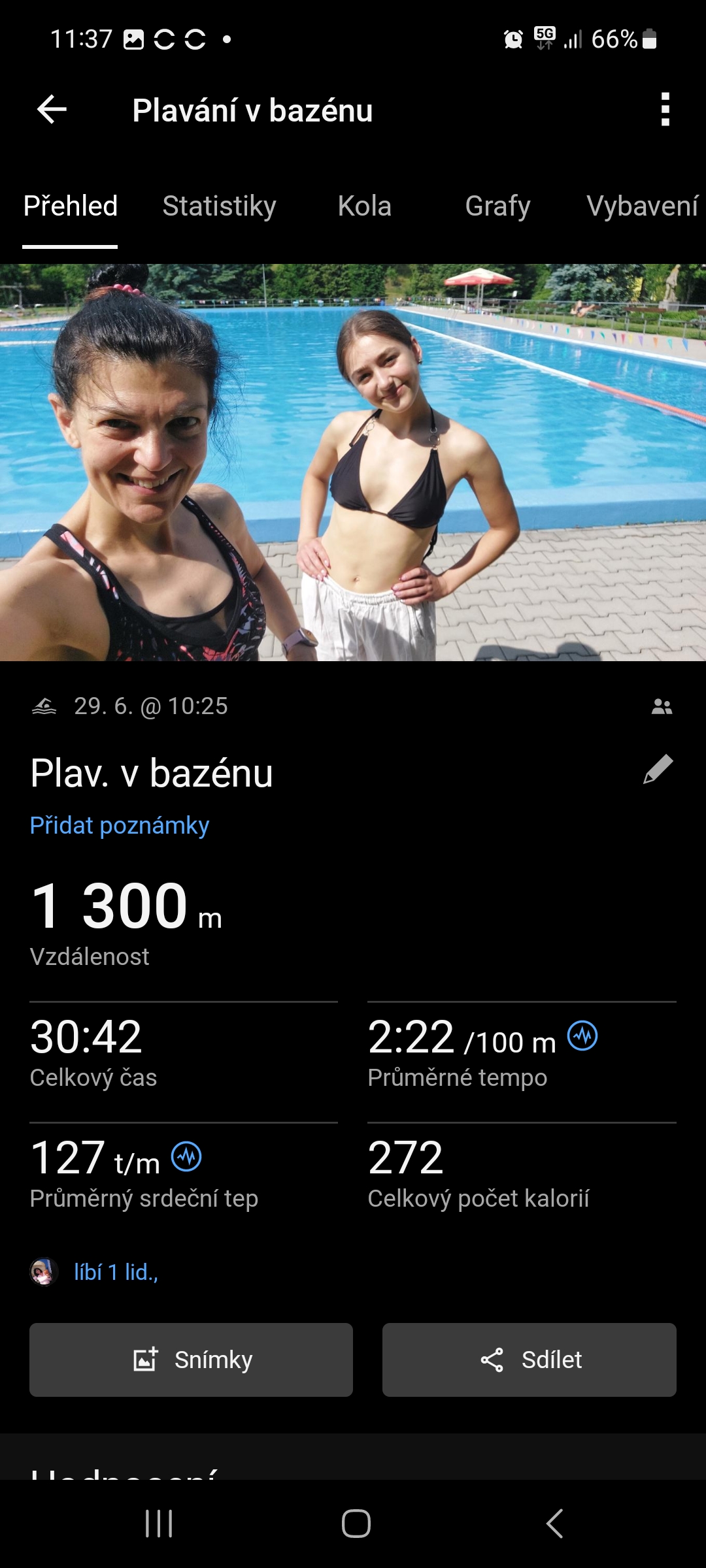Viewport: 706px width, 1568px height.
Task: Go to the system home screen
Action: coord(356,1524)
